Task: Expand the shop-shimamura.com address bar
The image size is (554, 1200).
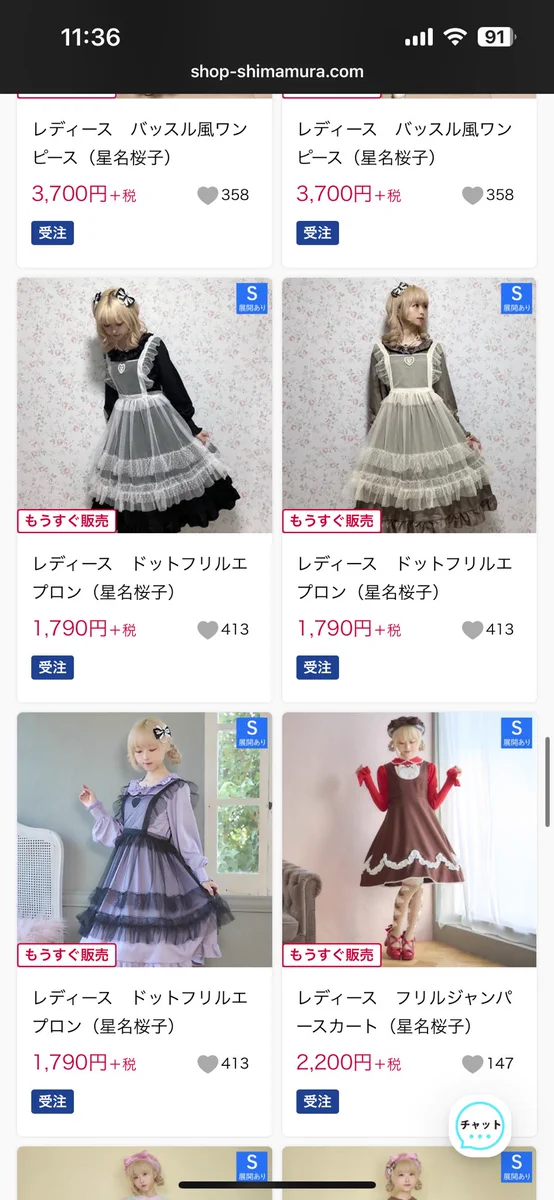Action: pos(277,72)
